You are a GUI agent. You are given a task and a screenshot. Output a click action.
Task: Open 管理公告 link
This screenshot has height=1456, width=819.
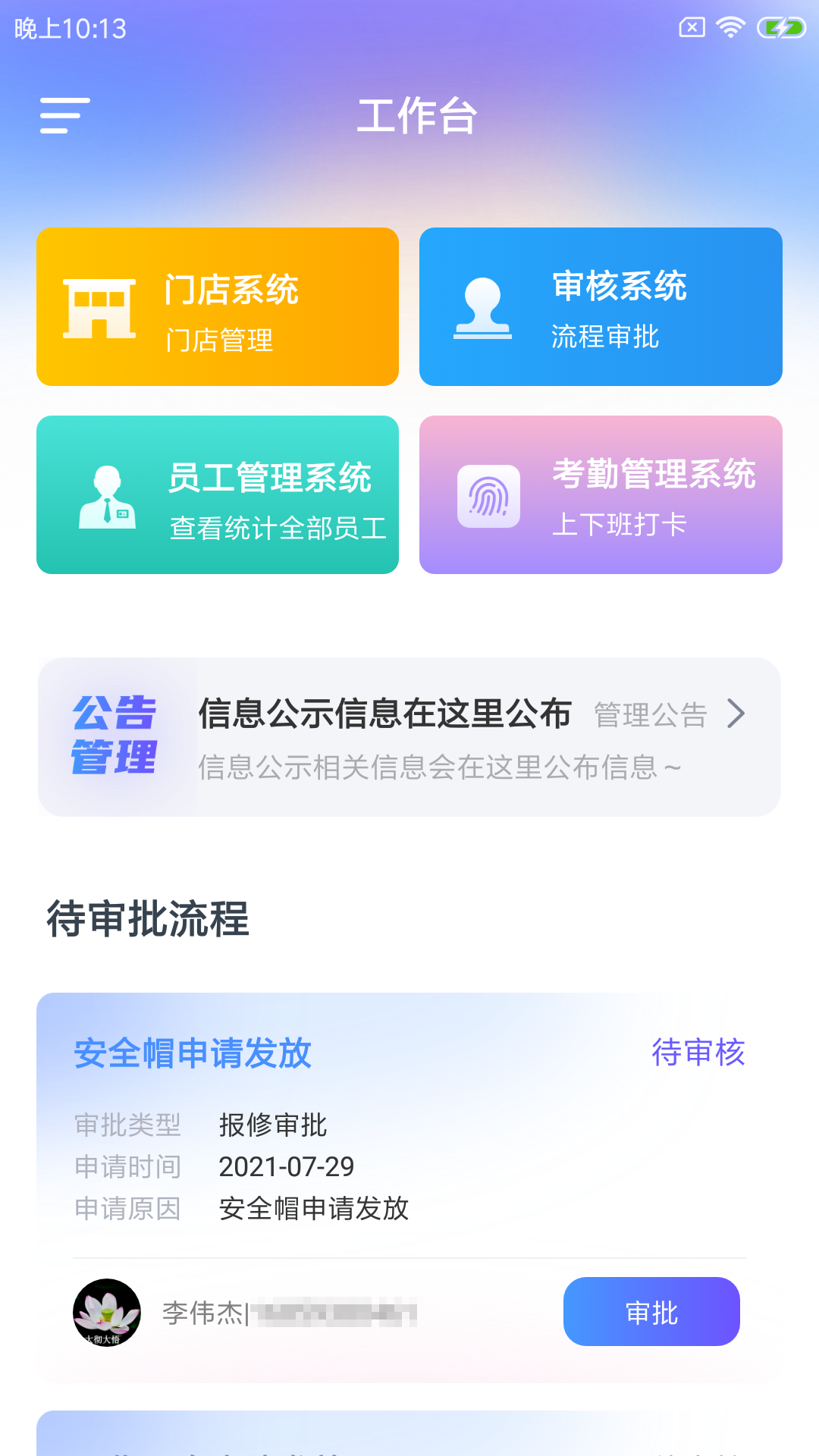tap(649, 713)
